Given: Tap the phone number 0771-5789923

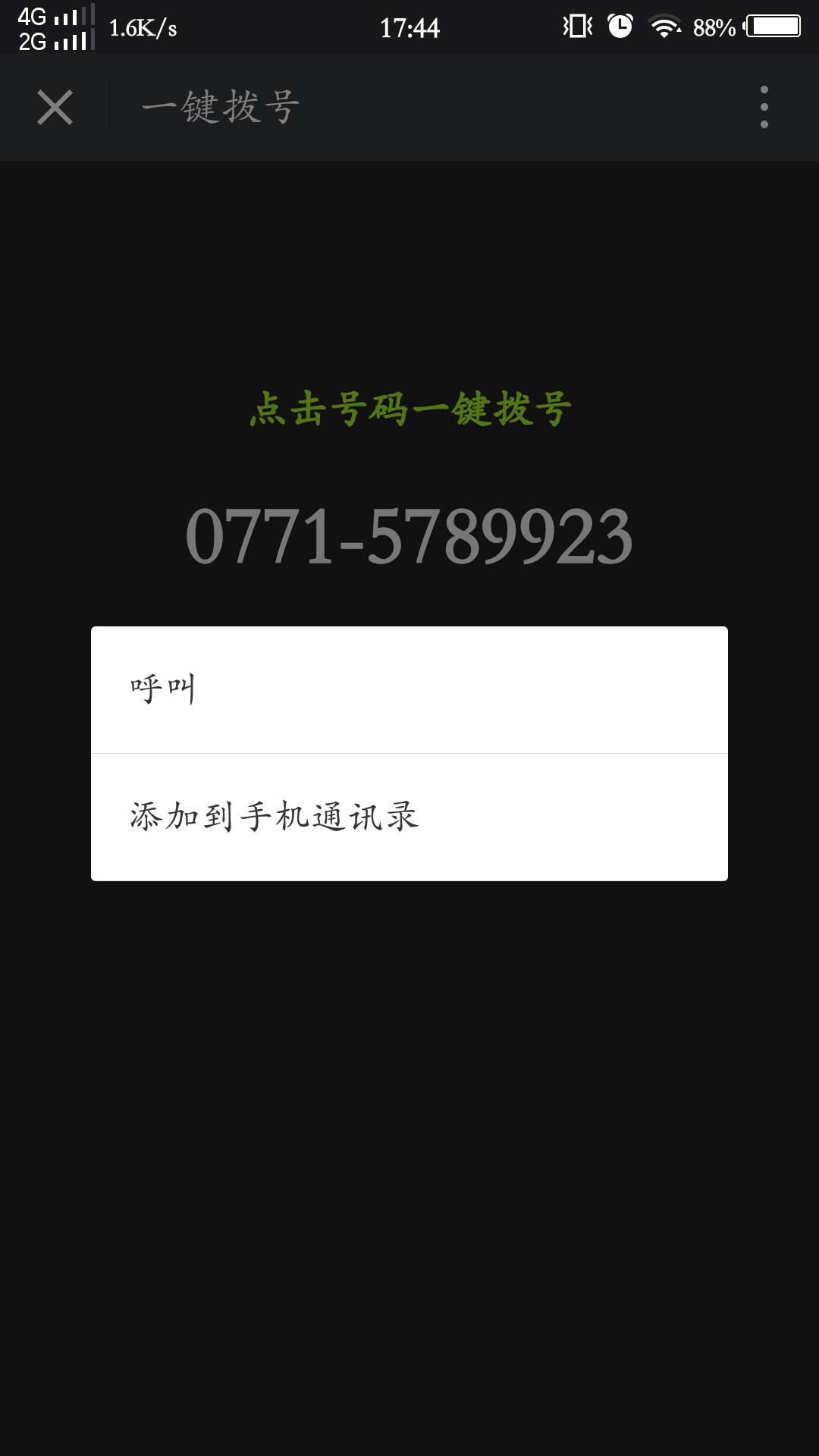Looking at the screenshot, I should [409, 537].
